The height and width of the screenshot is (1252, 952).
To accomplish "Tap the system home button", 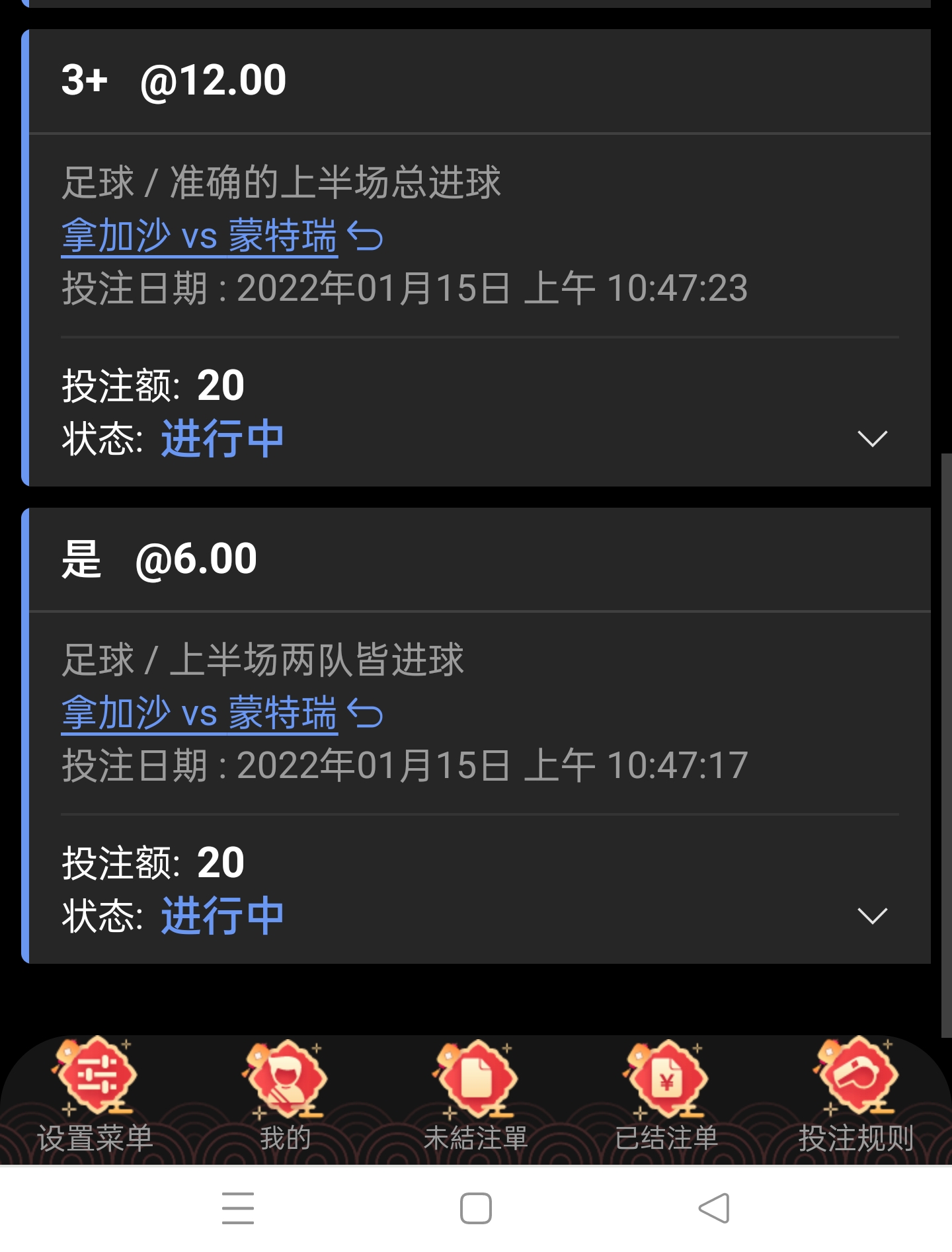I will [x=476, y=1208].
